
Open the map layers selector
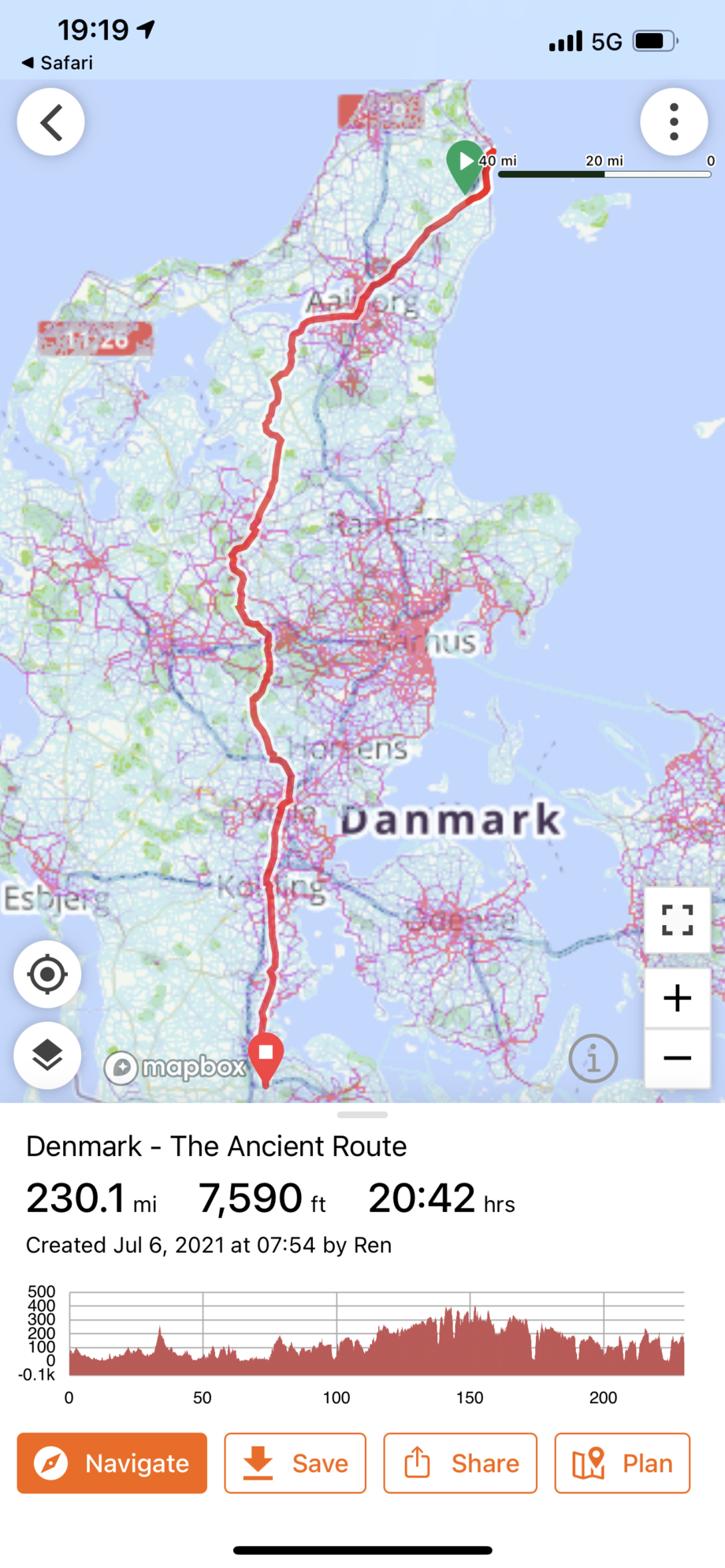pyautogui.click(x=47, y=1055)
